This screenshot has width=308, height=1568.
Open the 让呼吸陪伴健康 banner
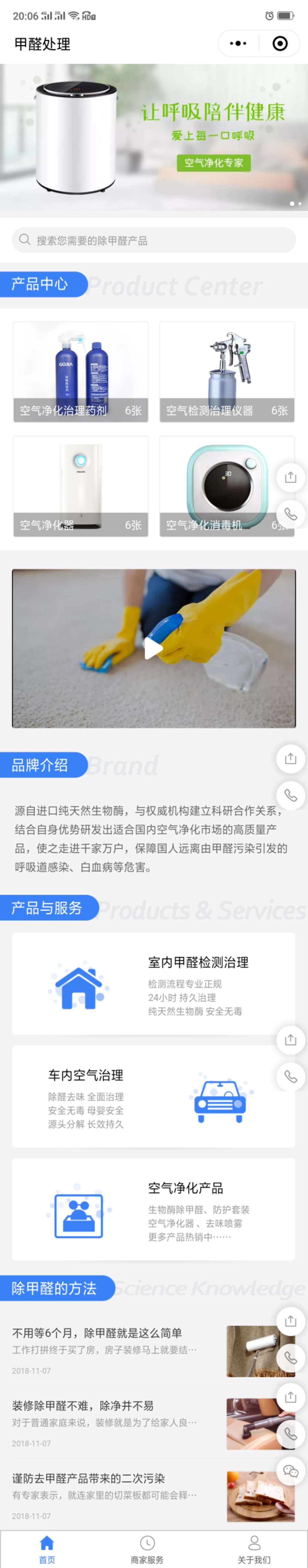(x=153, y=137)
